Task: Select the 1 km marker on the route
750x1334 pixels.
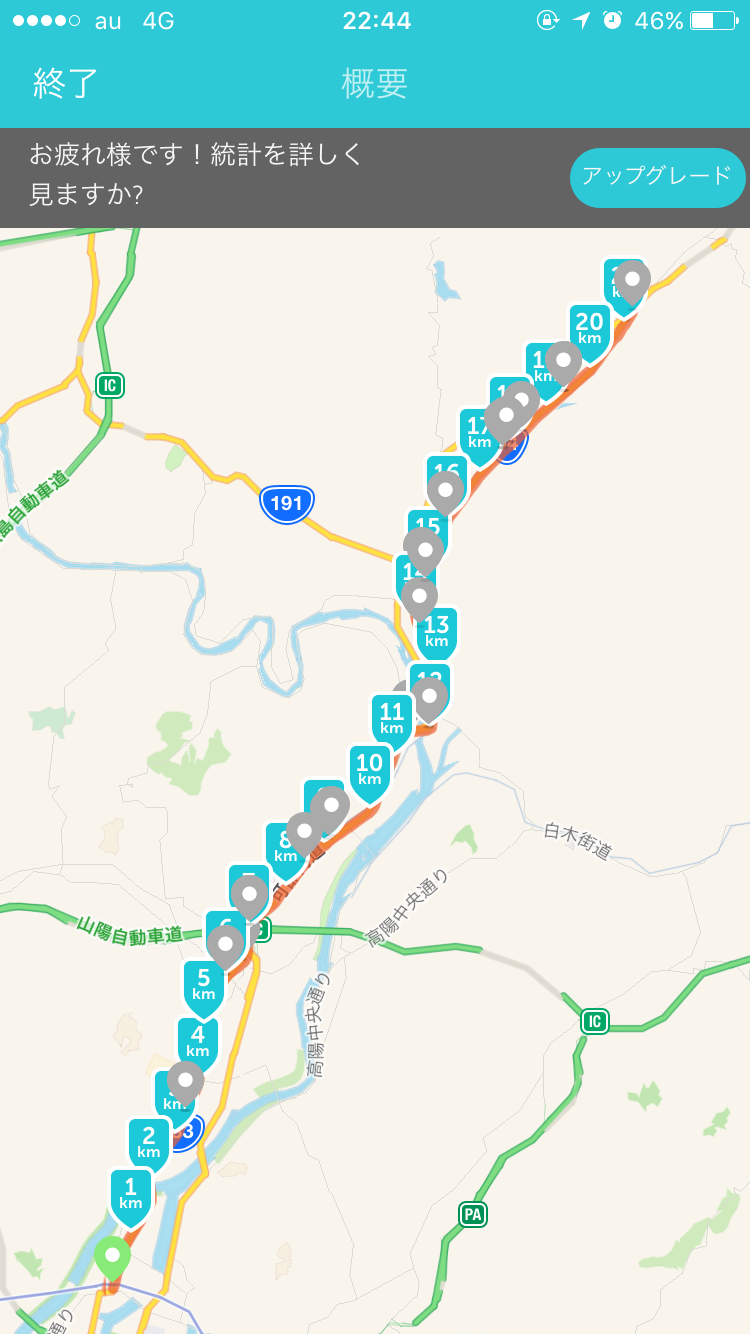Action: pos(131,1194)
